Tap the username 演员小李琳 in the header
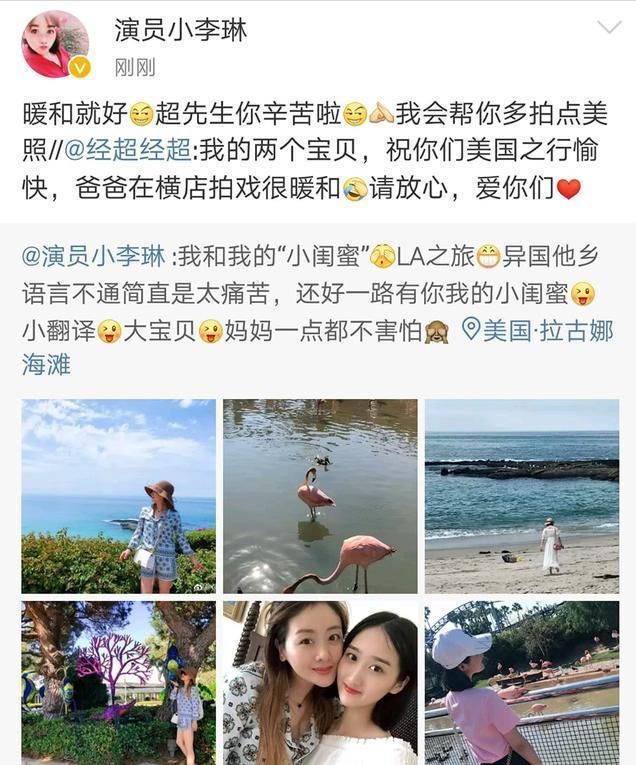Viewport: 636px width, 765px height. (x=181, y=30)
